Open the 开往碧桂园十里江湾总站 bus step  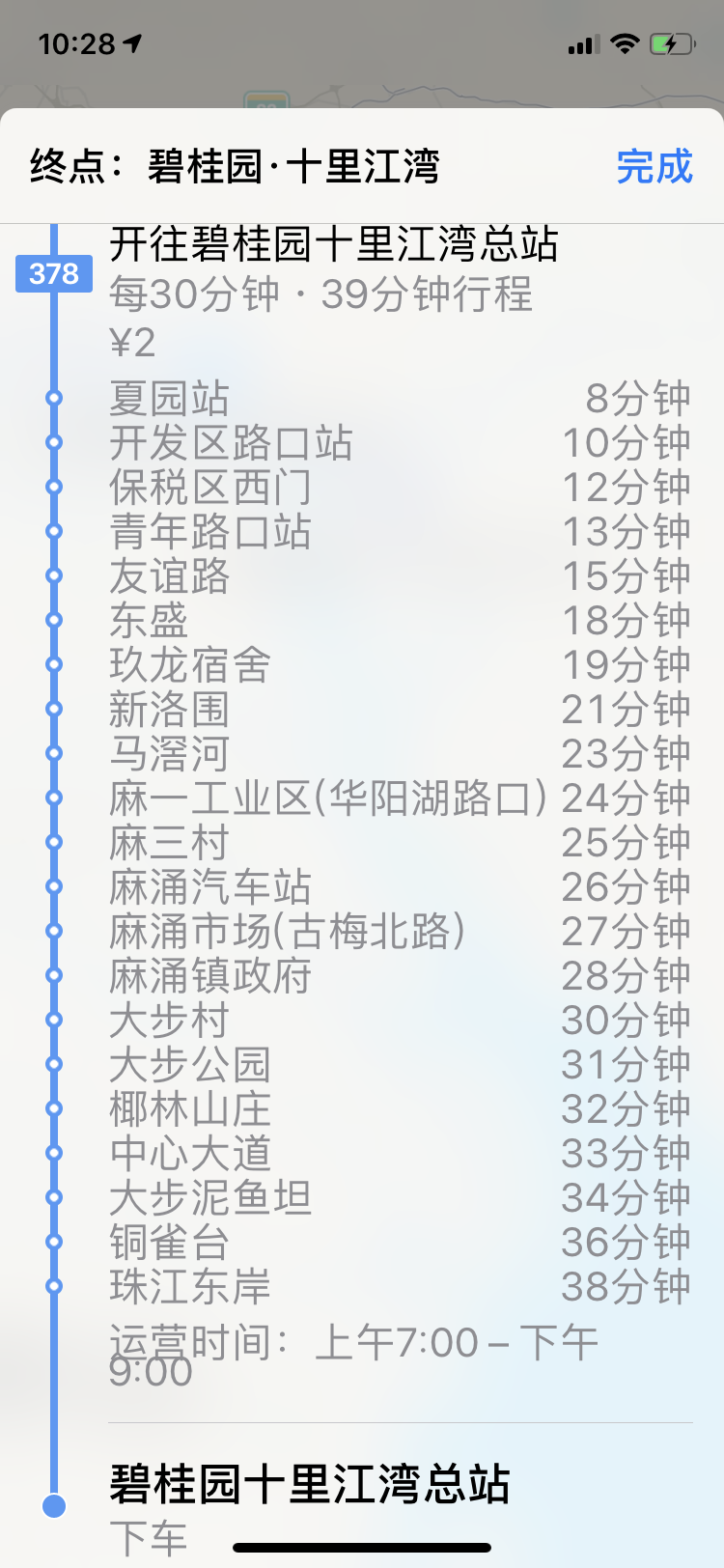[x=333, y=245]
